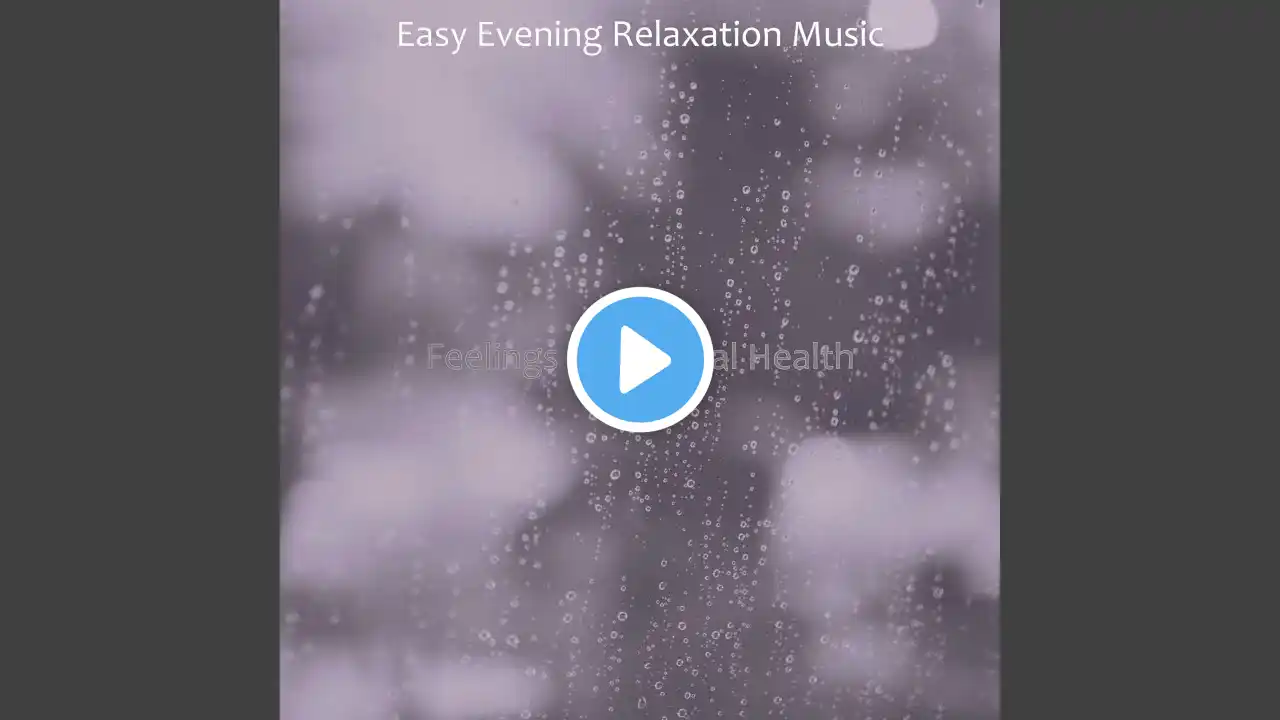The width and height of the screenshot is (1280, 720).
Task: Play the Easy Evening Relaxation Music video
Action: pyautogui.click(x=640, y=360)
